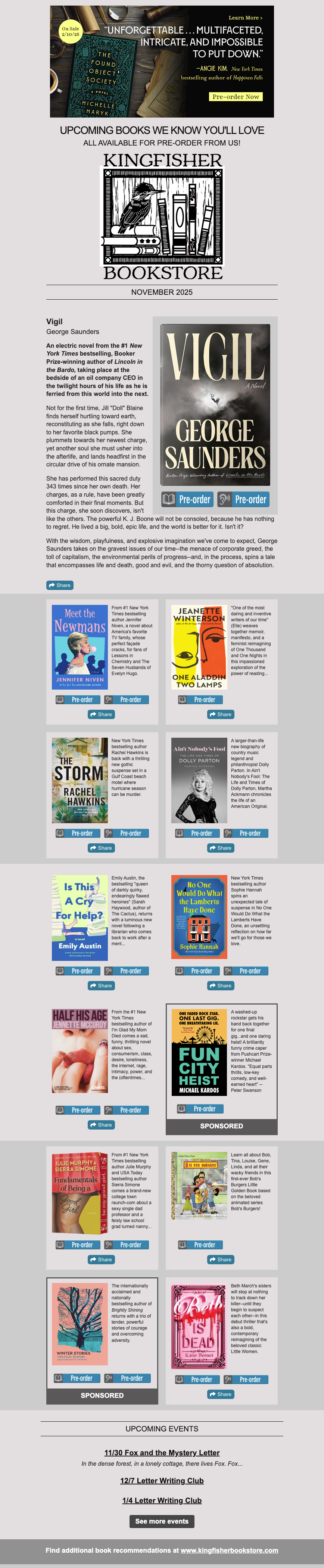Viewport: 324px width, 1568px height.
Task: Tap See more events
Action: point(162,1521)
